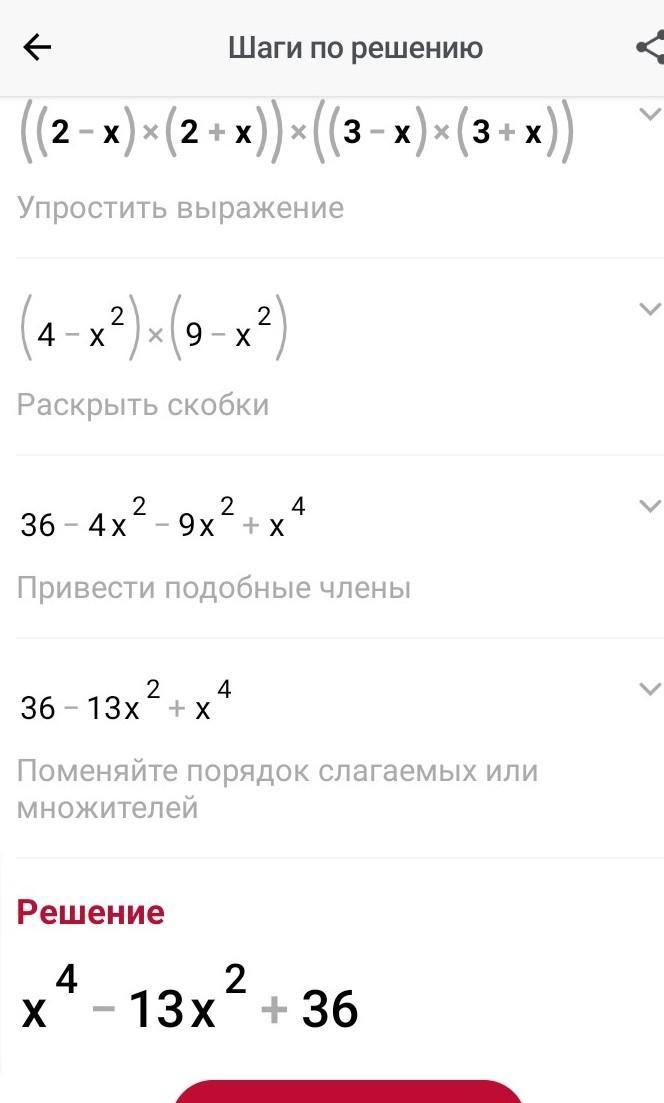This screenshot has height=1103, width=664.
Task: Tap the red button at the bottom
Action: click(x=348, y=1091)
